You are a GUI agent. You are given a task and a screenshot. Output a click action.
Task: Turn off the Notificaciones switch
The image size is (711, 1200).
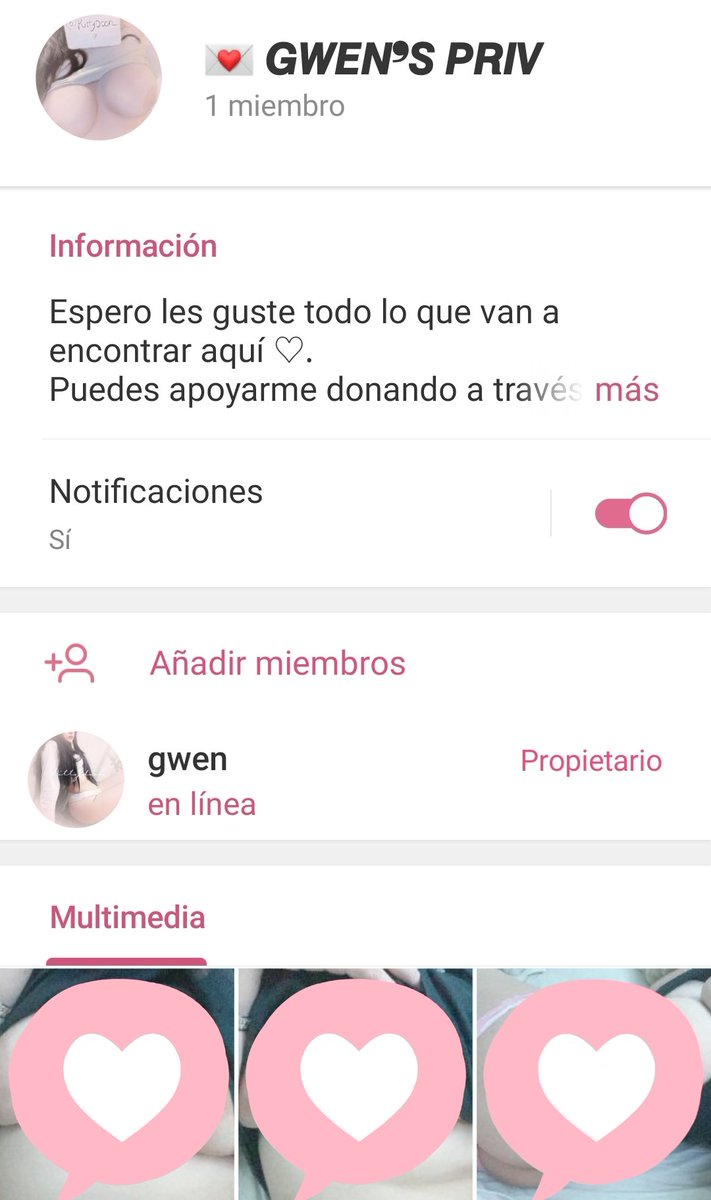tap(630, 514)
